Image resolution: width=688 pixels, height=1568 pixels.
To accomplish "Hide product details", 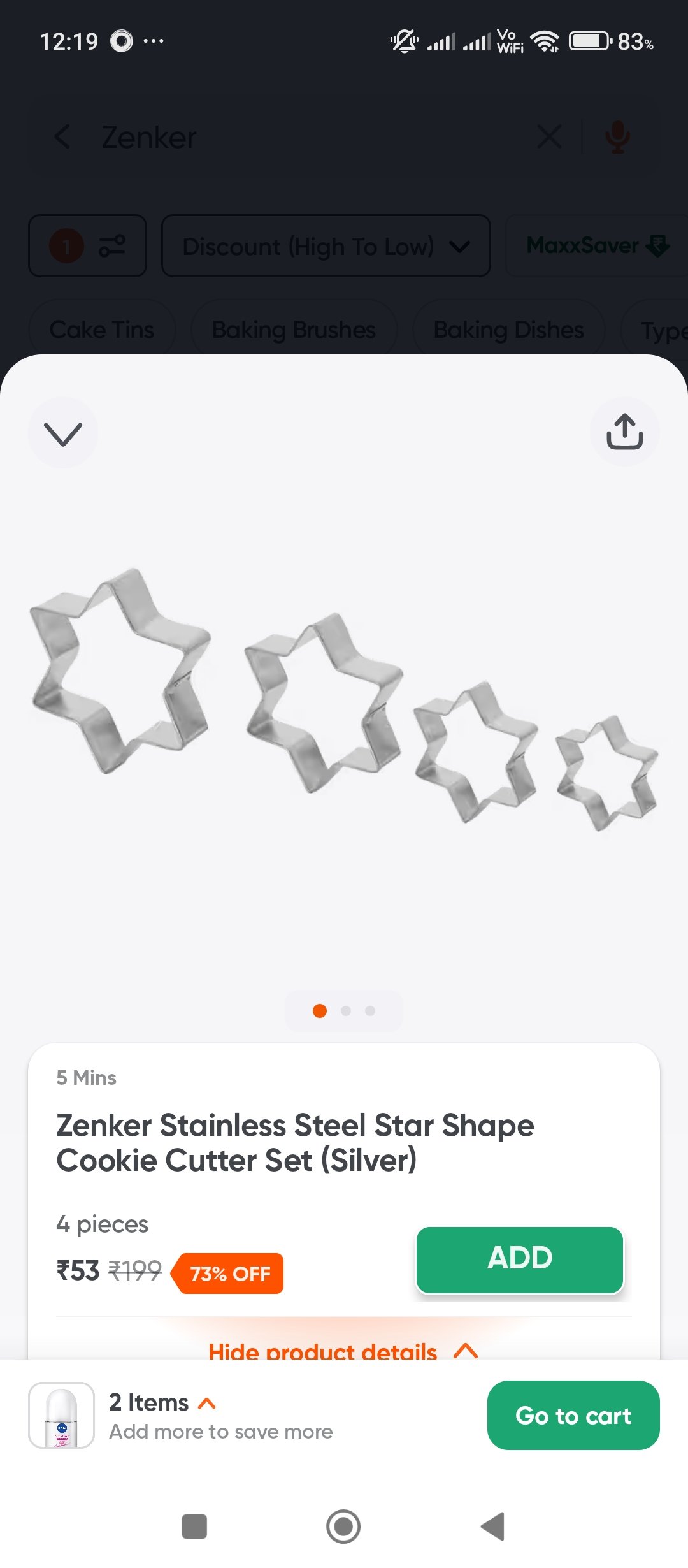I will click(343, 1350).
